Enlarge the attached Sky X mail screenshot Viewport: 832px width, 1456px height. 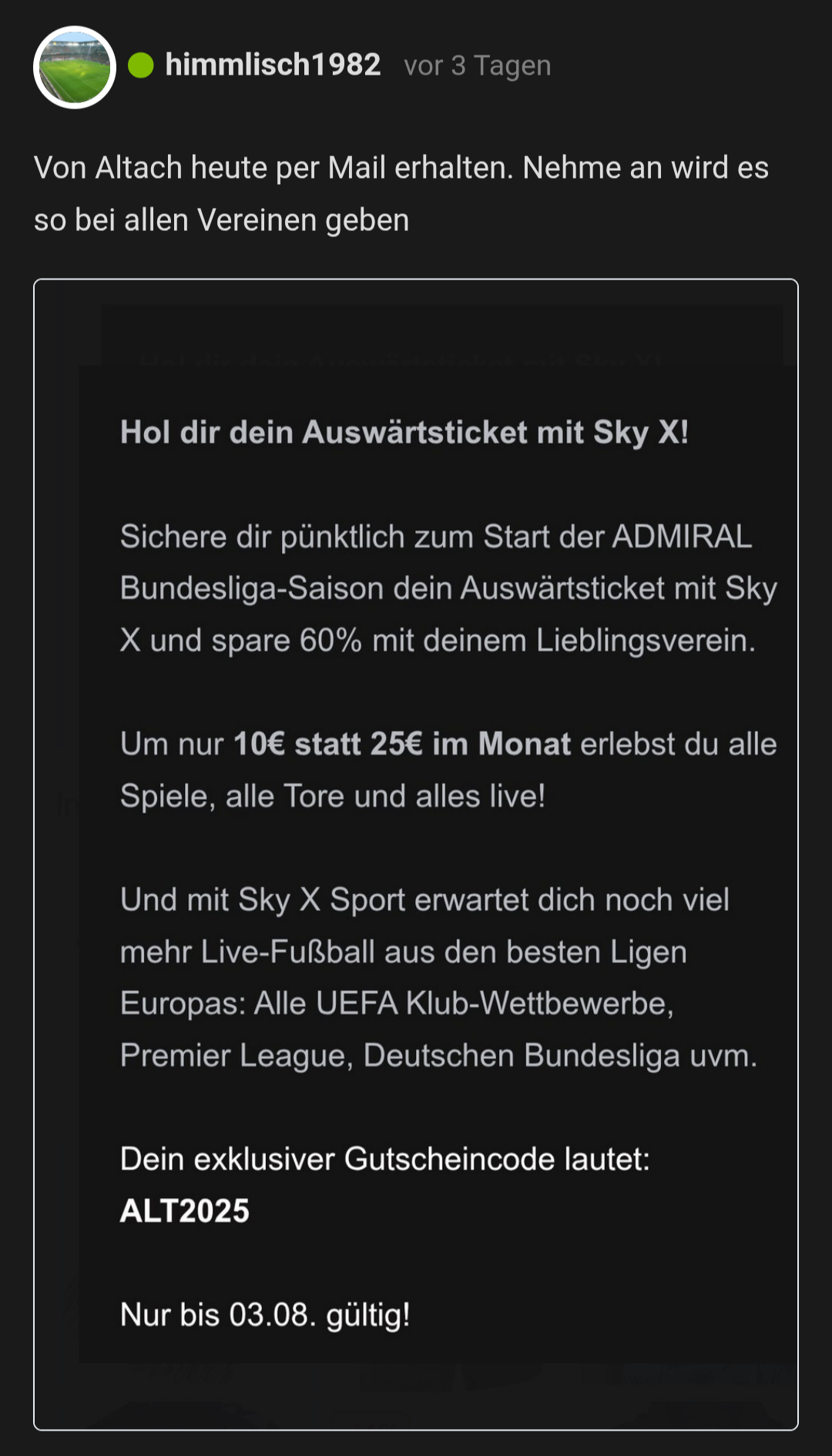coord(416,853)
